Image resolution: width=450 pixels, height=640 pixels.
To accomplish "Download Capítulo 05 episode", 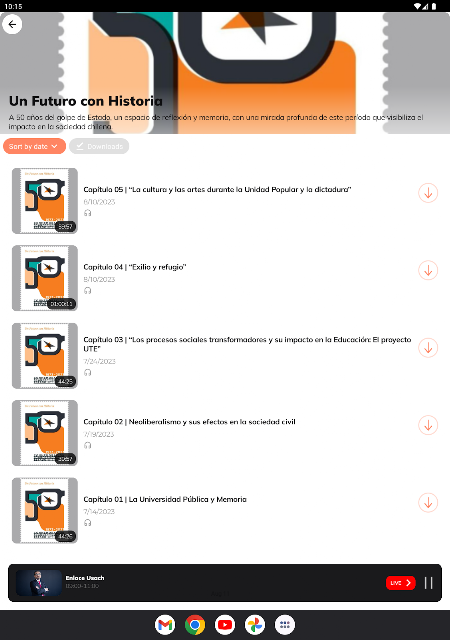I will click(428, 193).
